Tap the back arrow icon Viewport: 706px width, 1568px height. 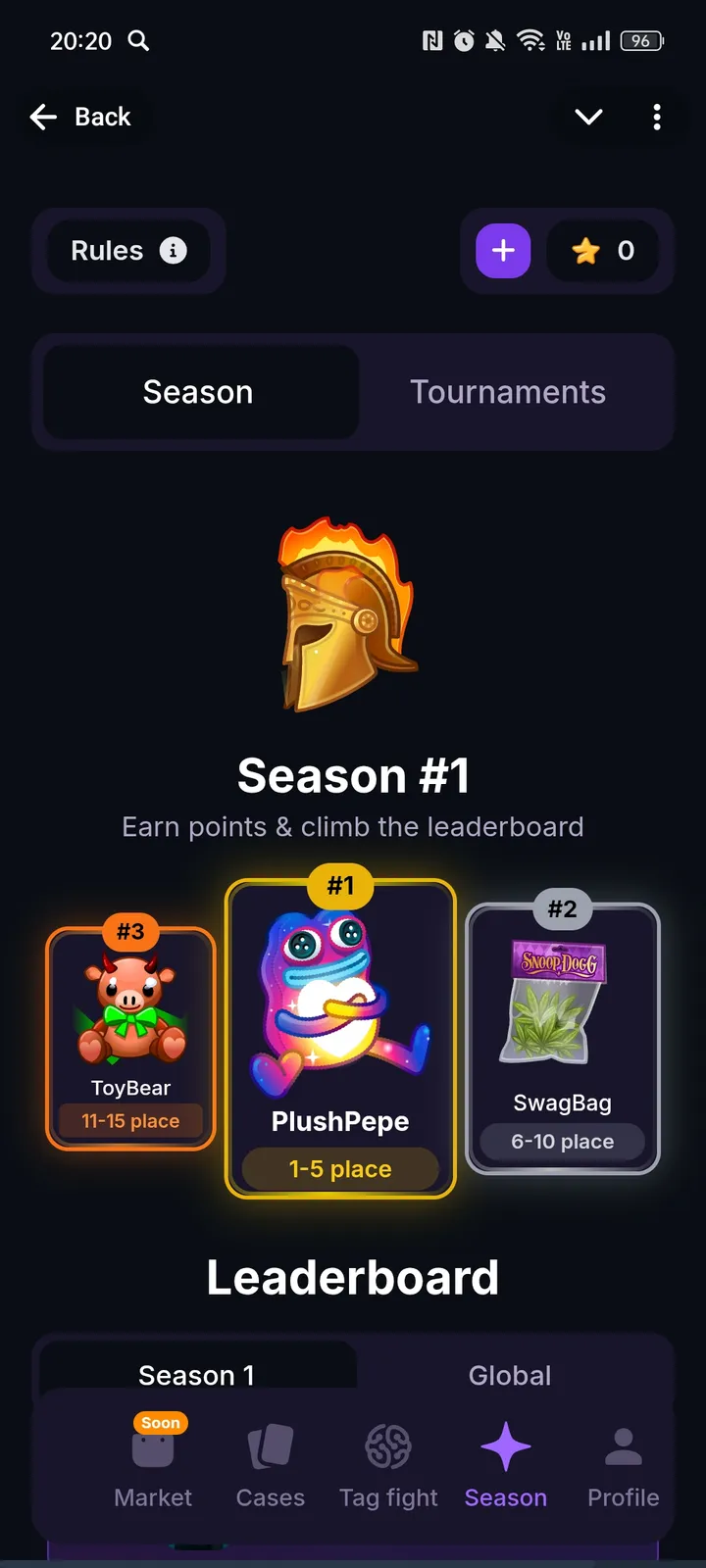pyautogui.click(x=43, y=117)
